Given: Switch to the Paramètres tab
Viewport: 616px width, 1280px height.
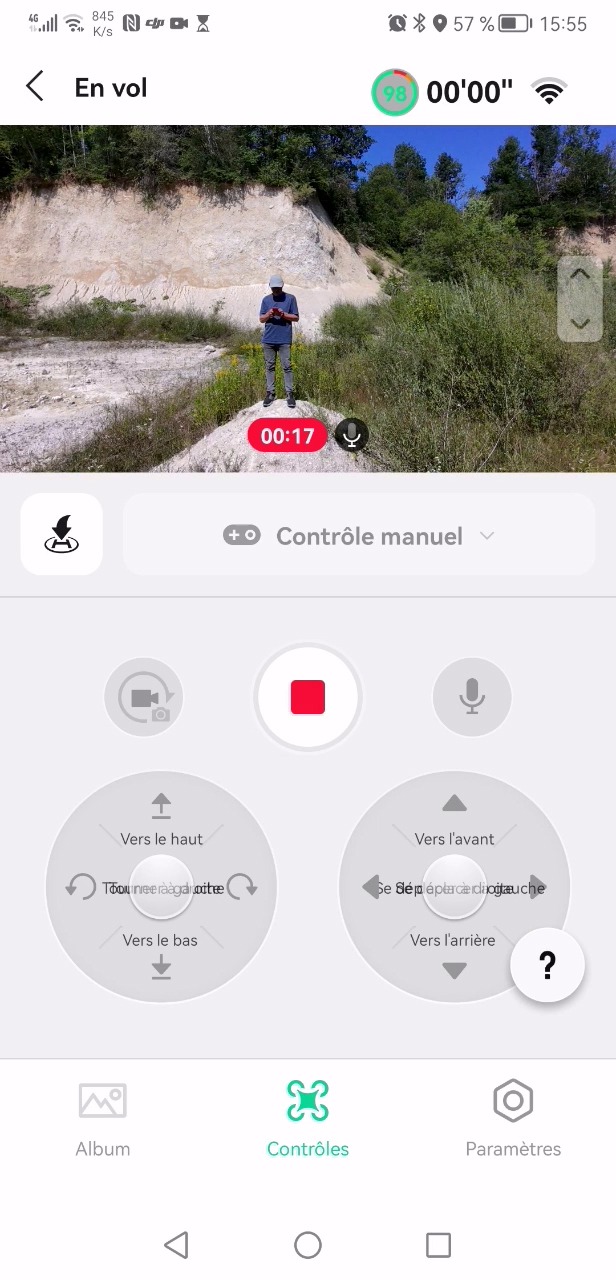Looking at the screenshot, I should pos(513,1120).
